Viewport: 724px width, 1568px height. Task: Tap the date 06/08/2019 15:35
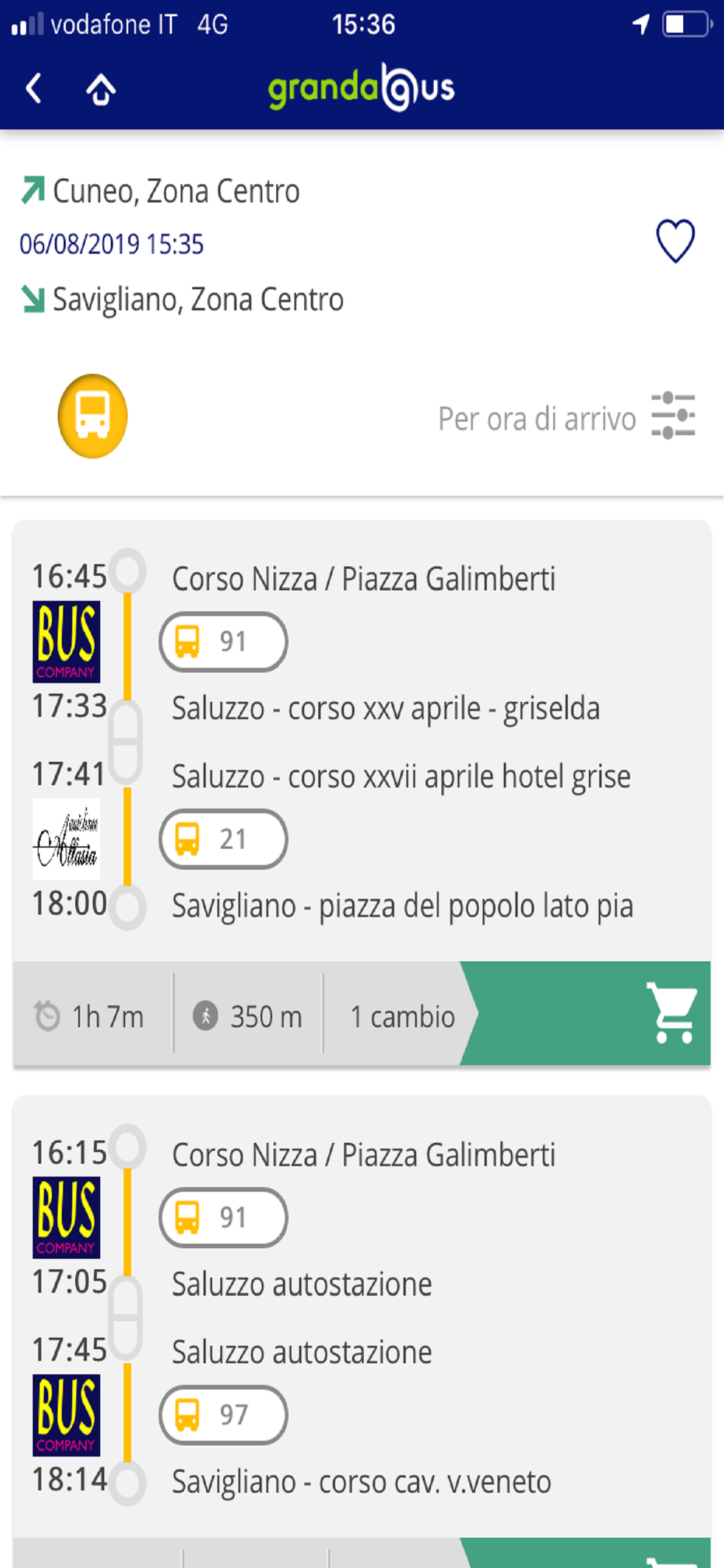(x=111, y=244)
